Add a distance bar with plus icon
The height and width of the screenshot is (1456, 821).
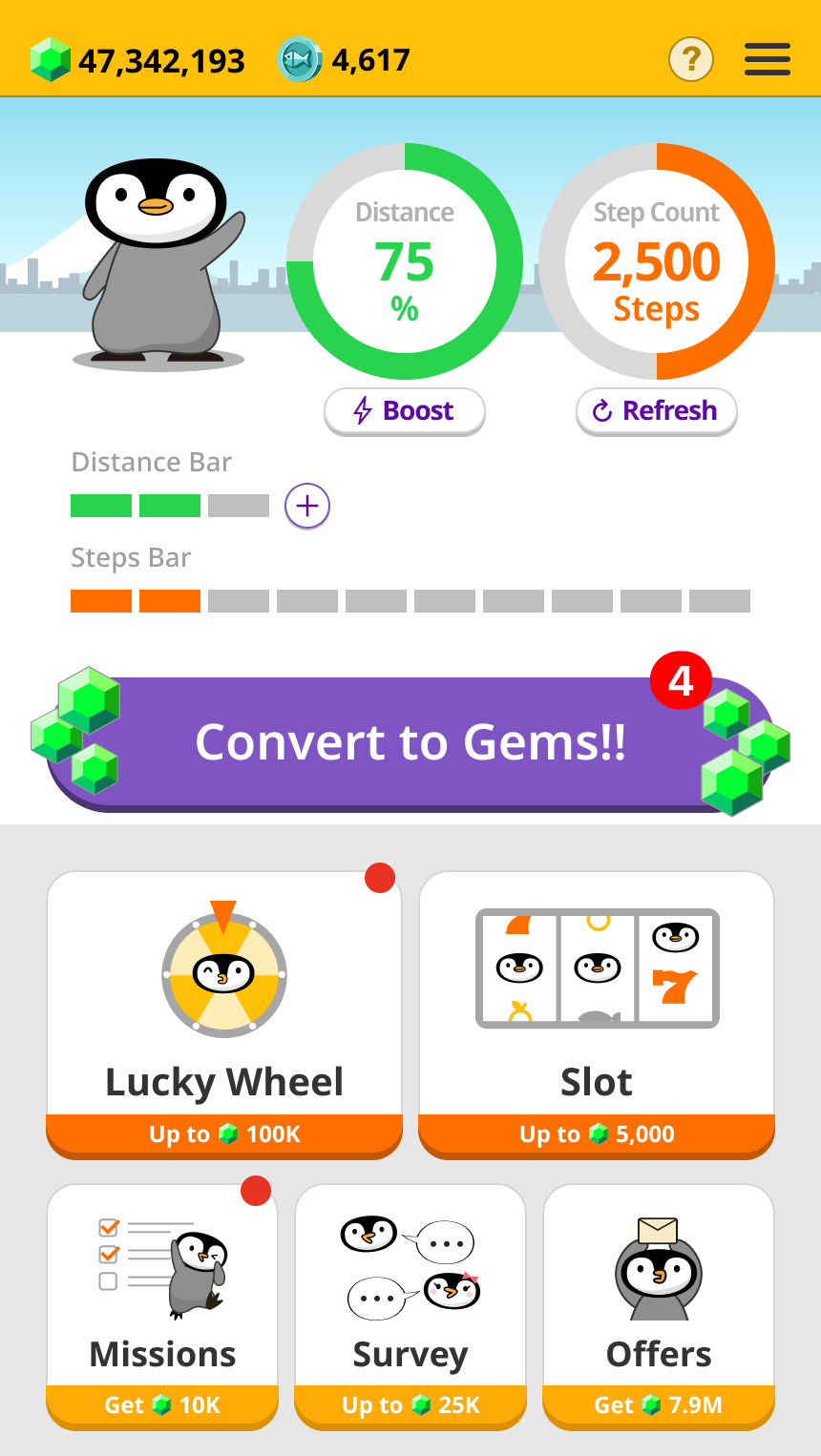coord(307,506)
